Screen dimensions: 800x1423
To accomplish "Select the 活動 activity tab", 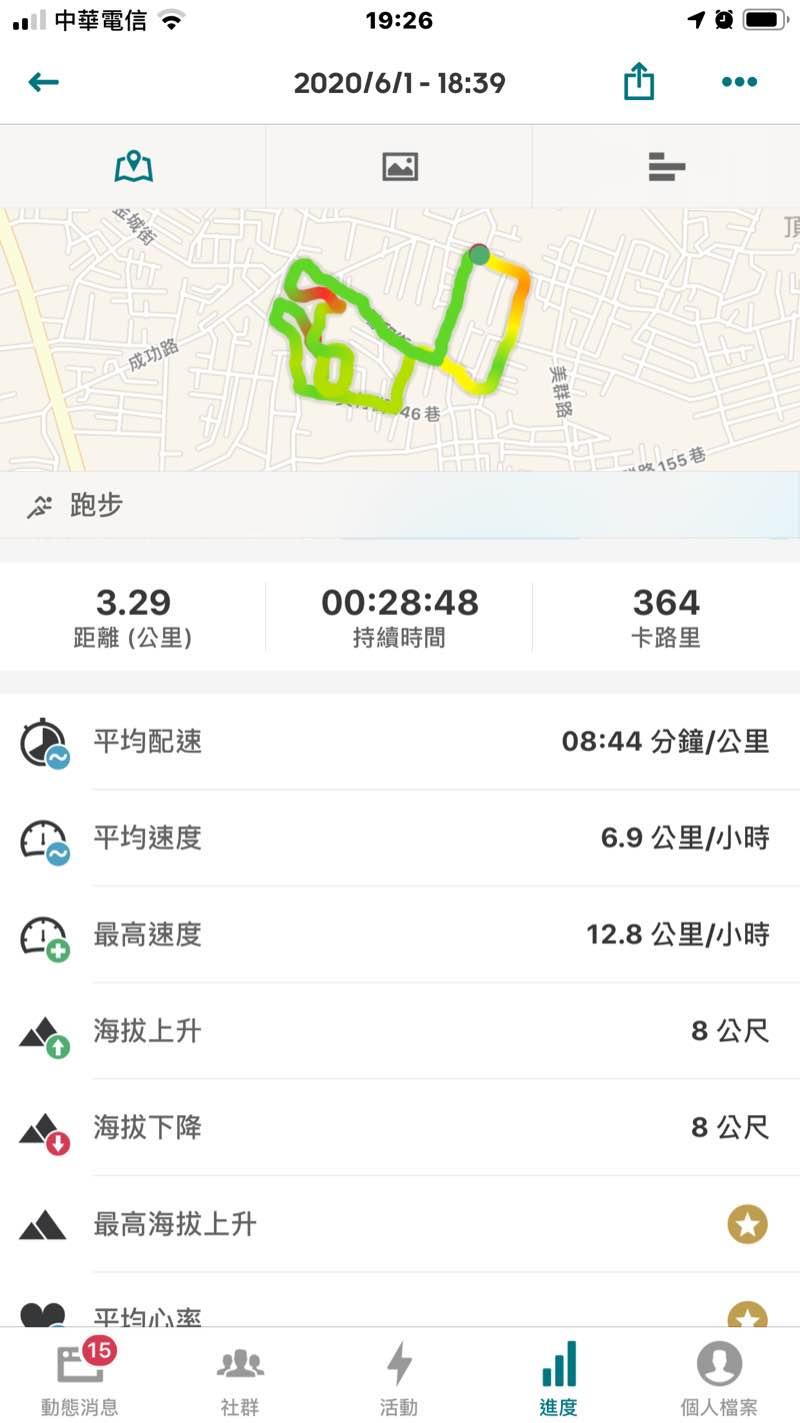I will tap(399, 1377).
